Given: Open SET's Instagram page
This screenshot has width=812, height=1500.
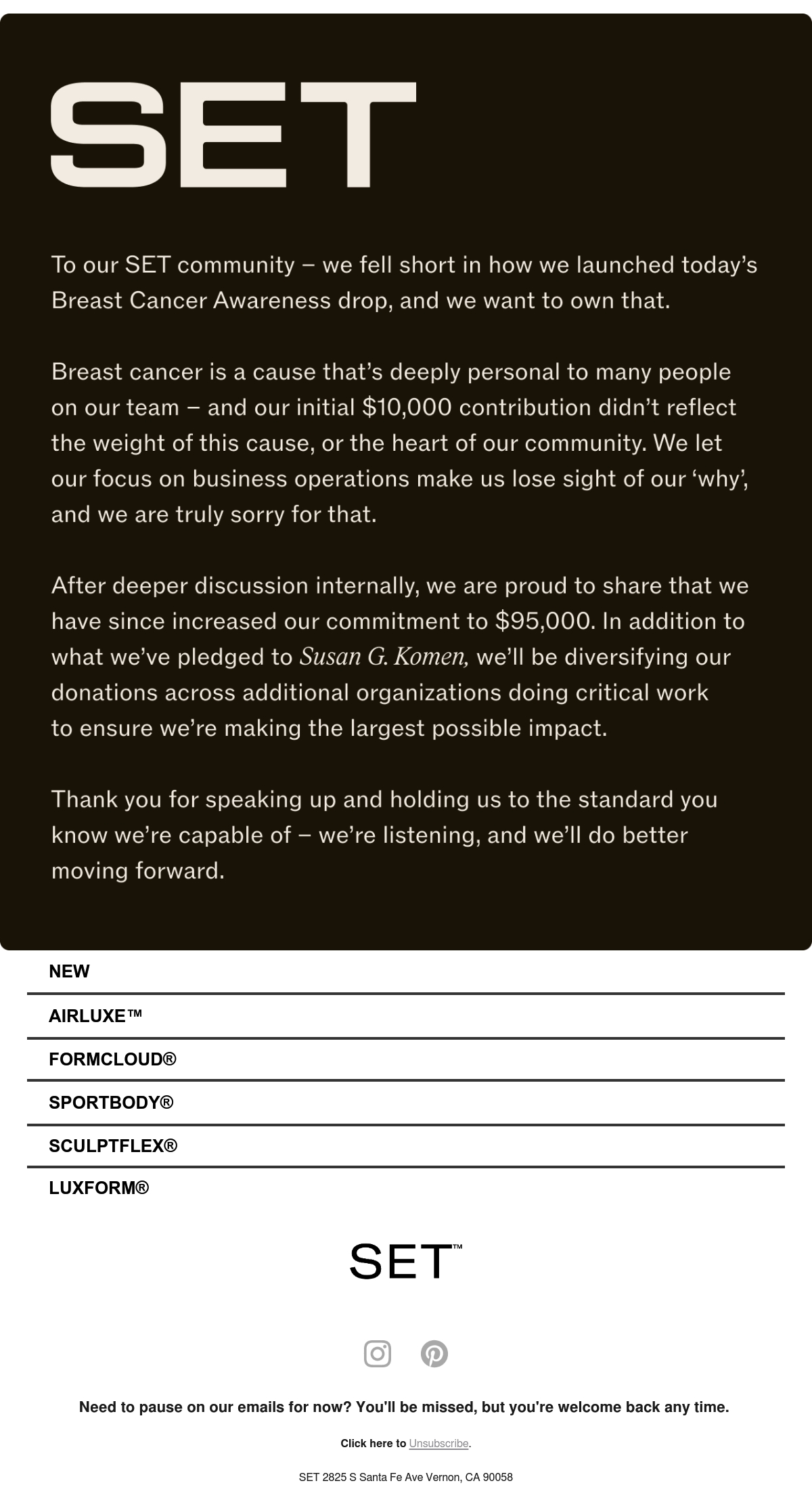Looking at the screenshot, I should coord(378,1354).
